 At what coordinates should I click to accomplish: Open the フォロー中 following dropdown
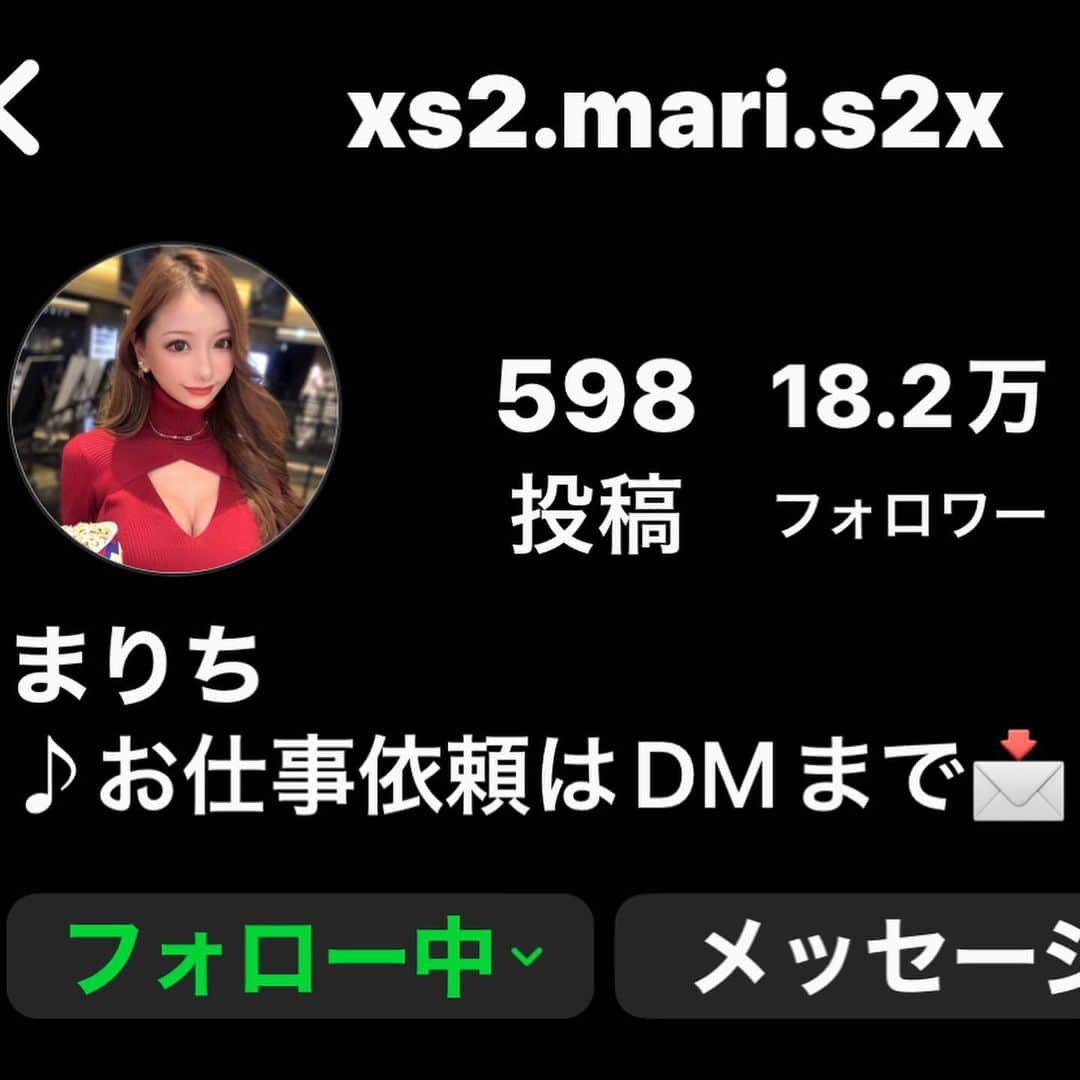click(x=300, y=955)
